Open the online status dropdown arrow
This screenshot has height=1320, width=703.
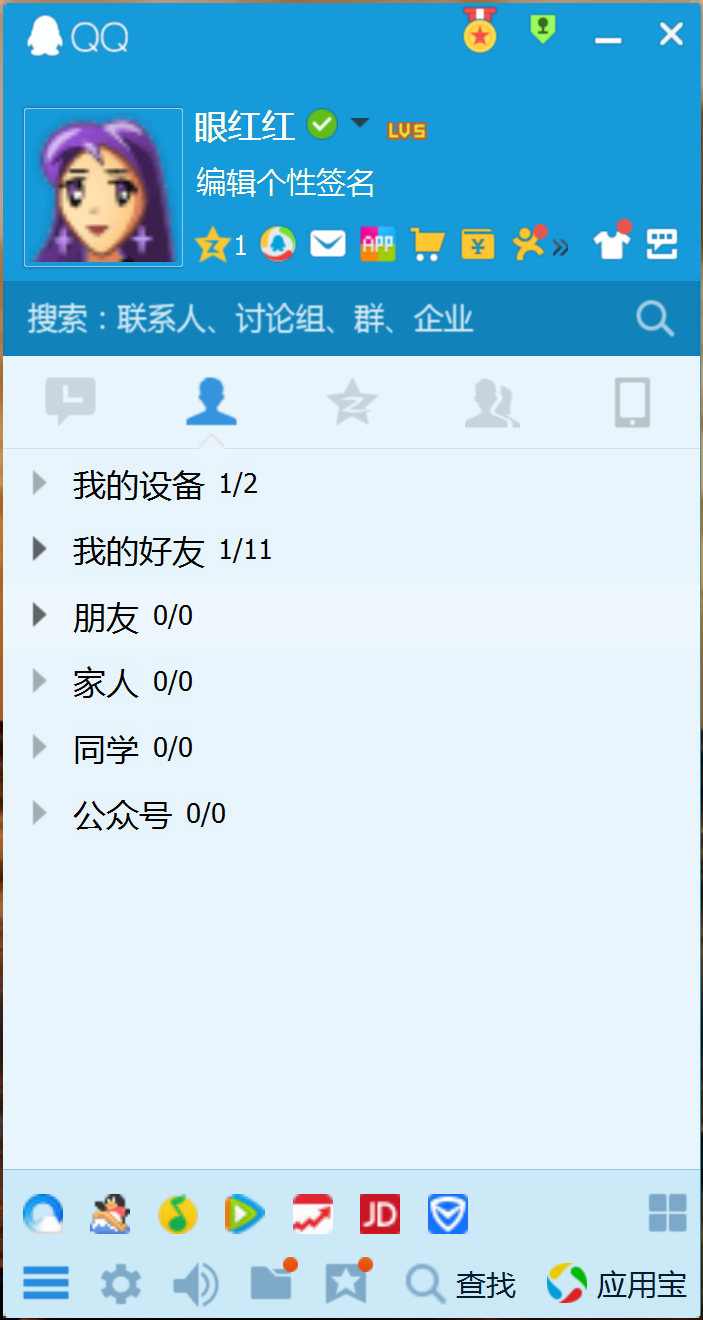click(x=360, y=123)
